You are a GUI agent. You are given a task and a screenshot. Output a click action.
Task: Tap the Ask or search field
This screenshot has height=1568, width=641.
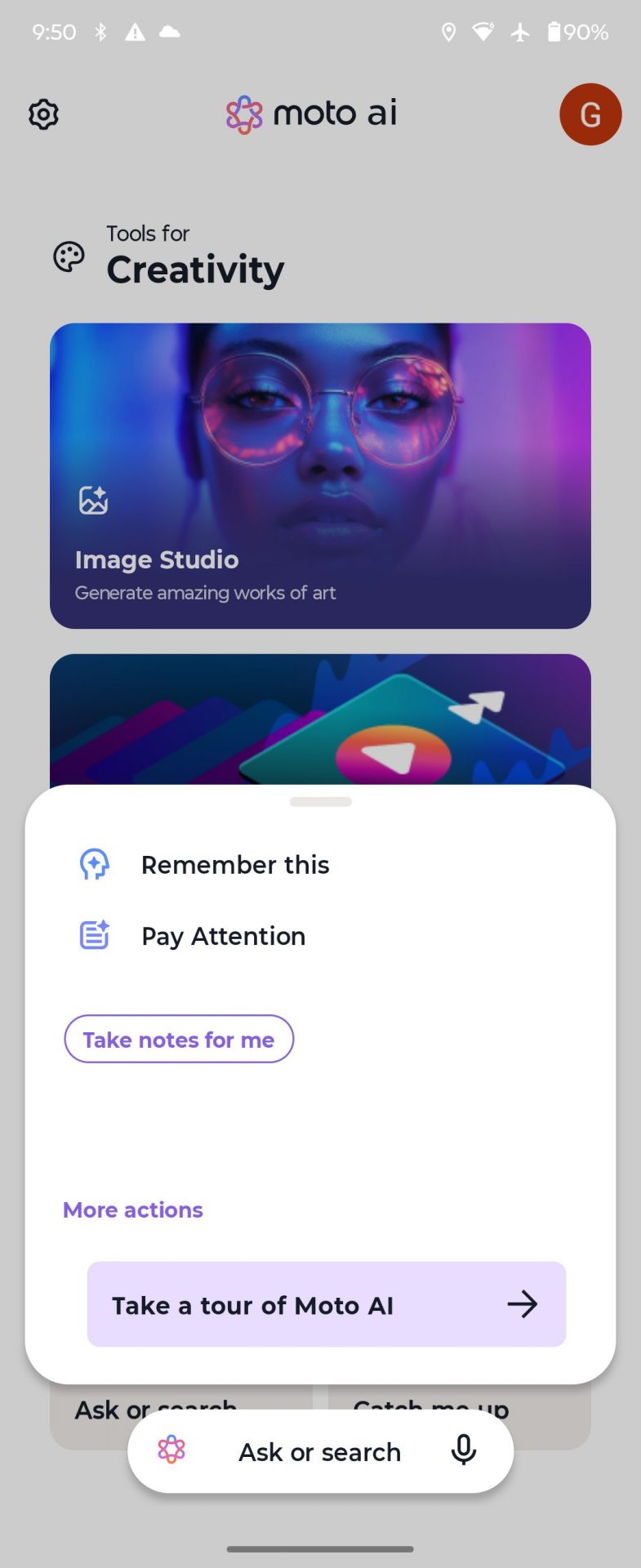point(319,1451)
